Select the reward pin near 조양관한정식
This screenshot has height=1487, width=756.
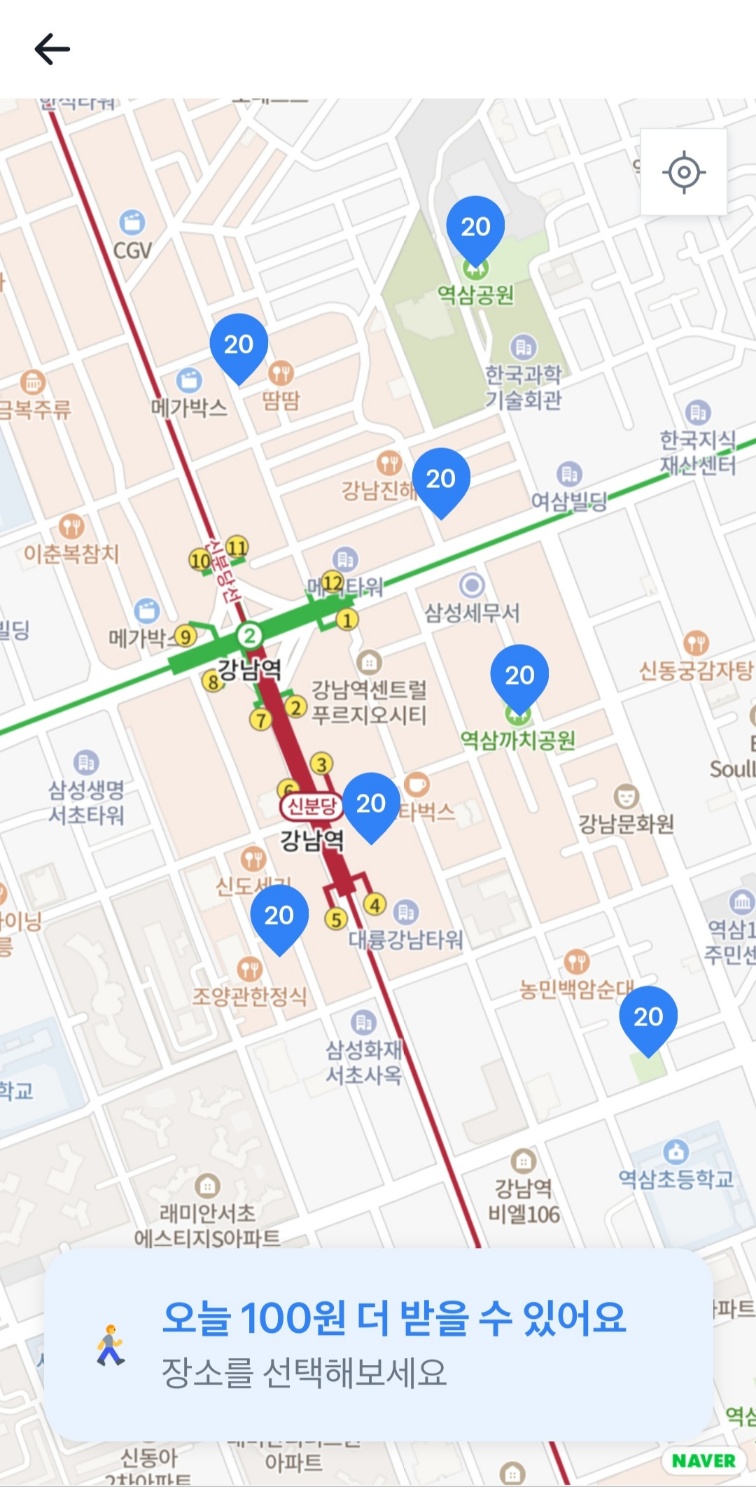tap(281, 915)
